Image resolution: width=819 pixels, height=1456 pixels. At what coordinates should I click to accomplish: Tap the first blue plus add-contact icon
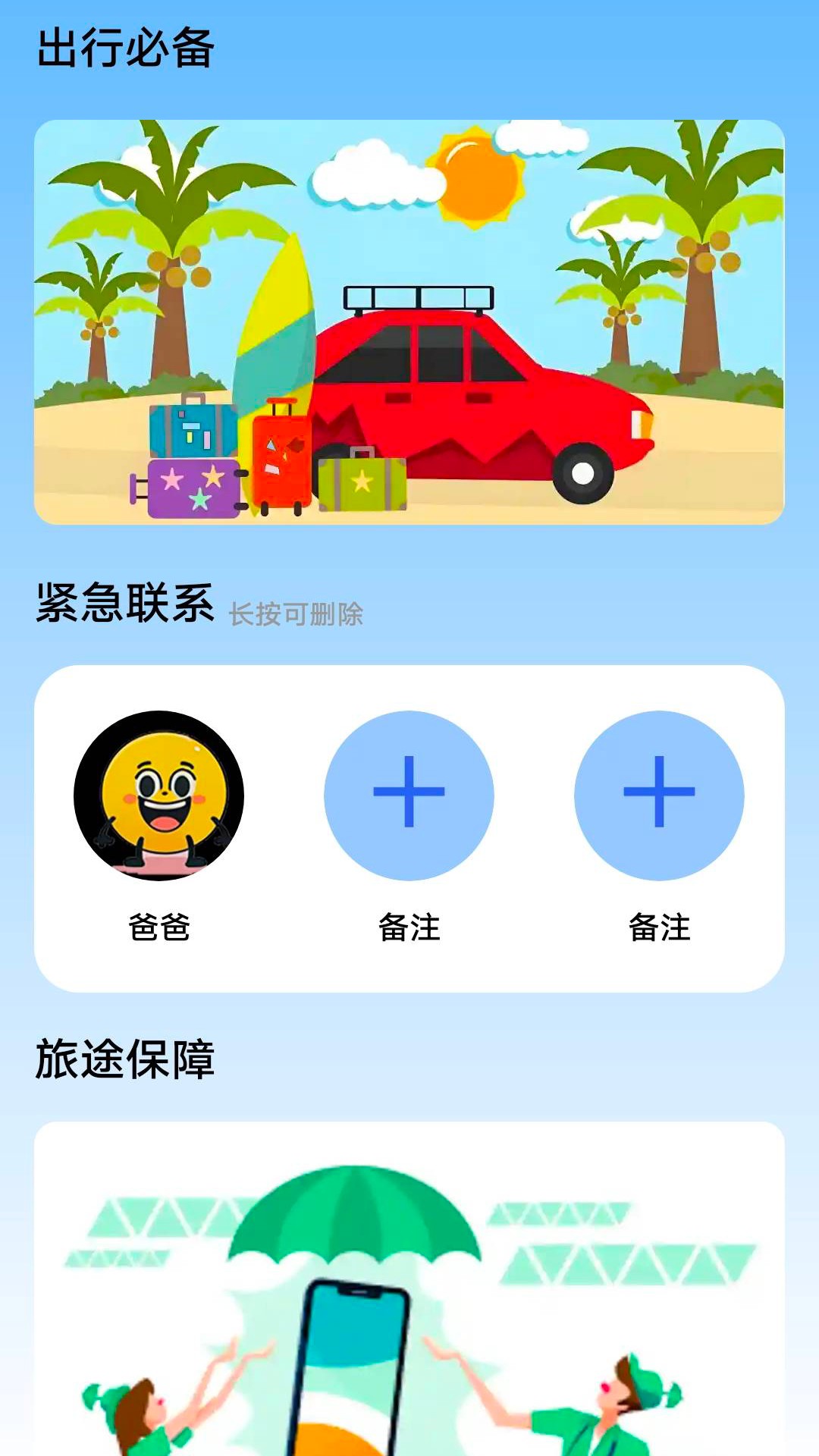click(x=409, y=795)
